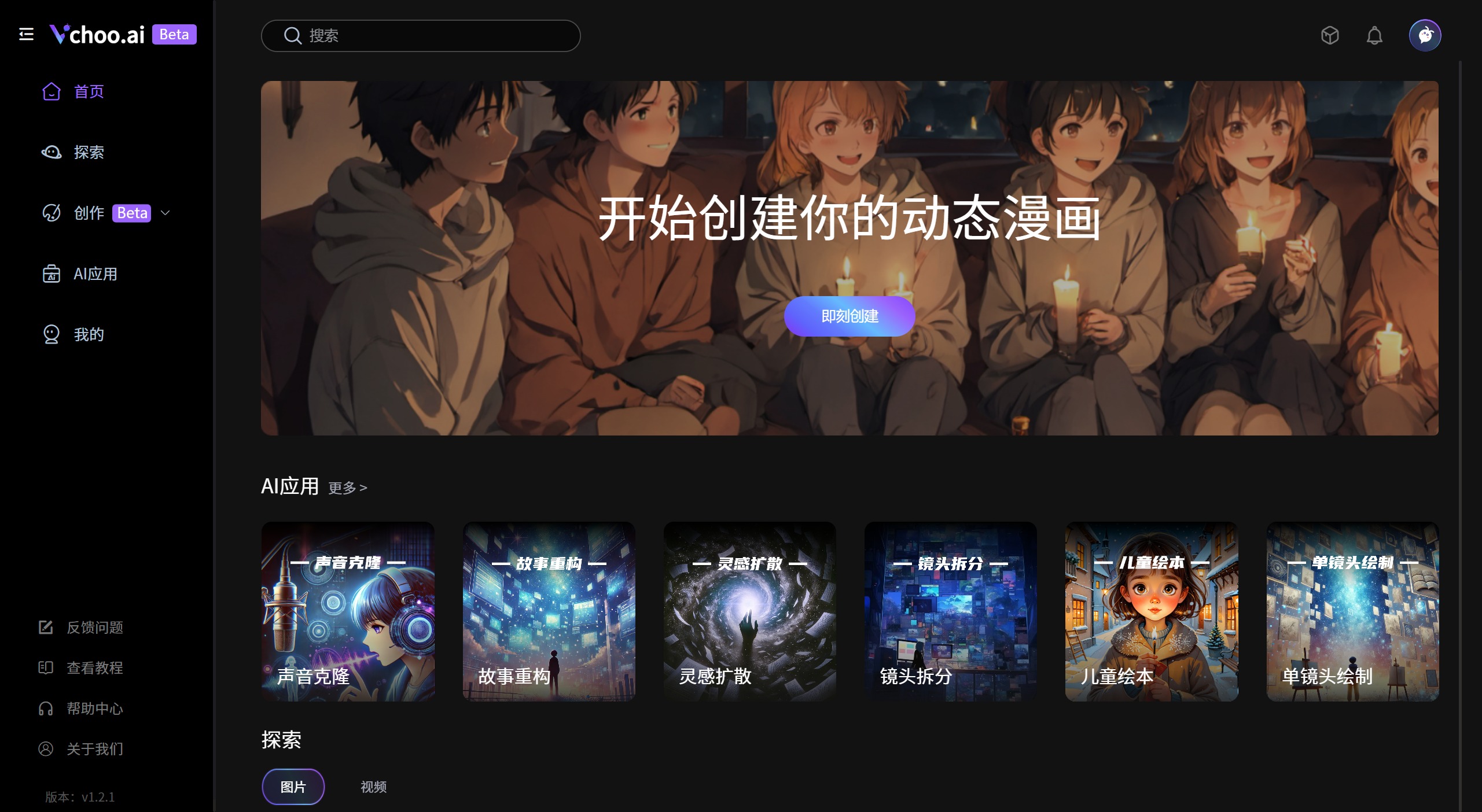Viewport: 1482px width, 812px height.
Task: Open the 镜头拆分 app card
Action: (x=950, y=611)
